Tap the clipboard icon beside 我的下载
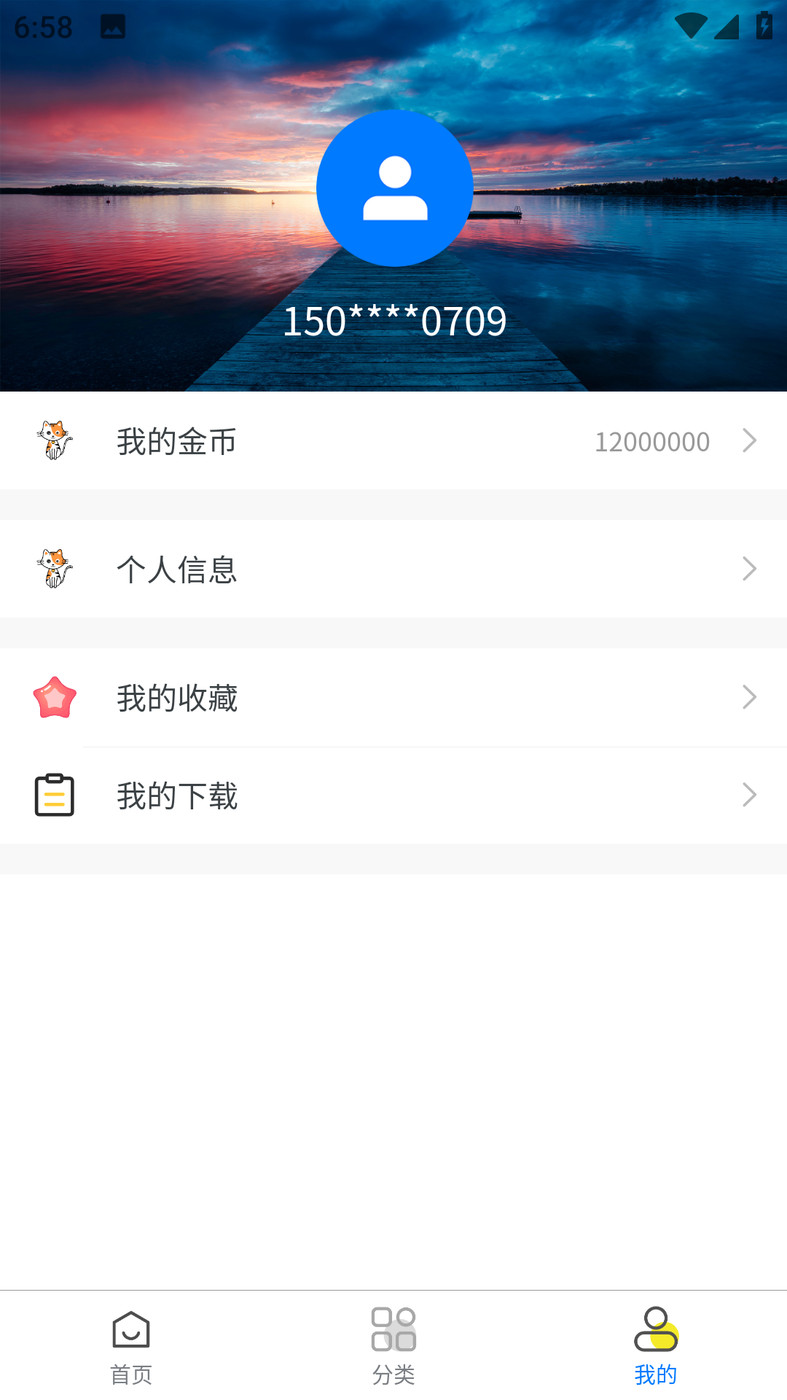This screenshot has height=1400, width=787. click(x=54, y=794)
